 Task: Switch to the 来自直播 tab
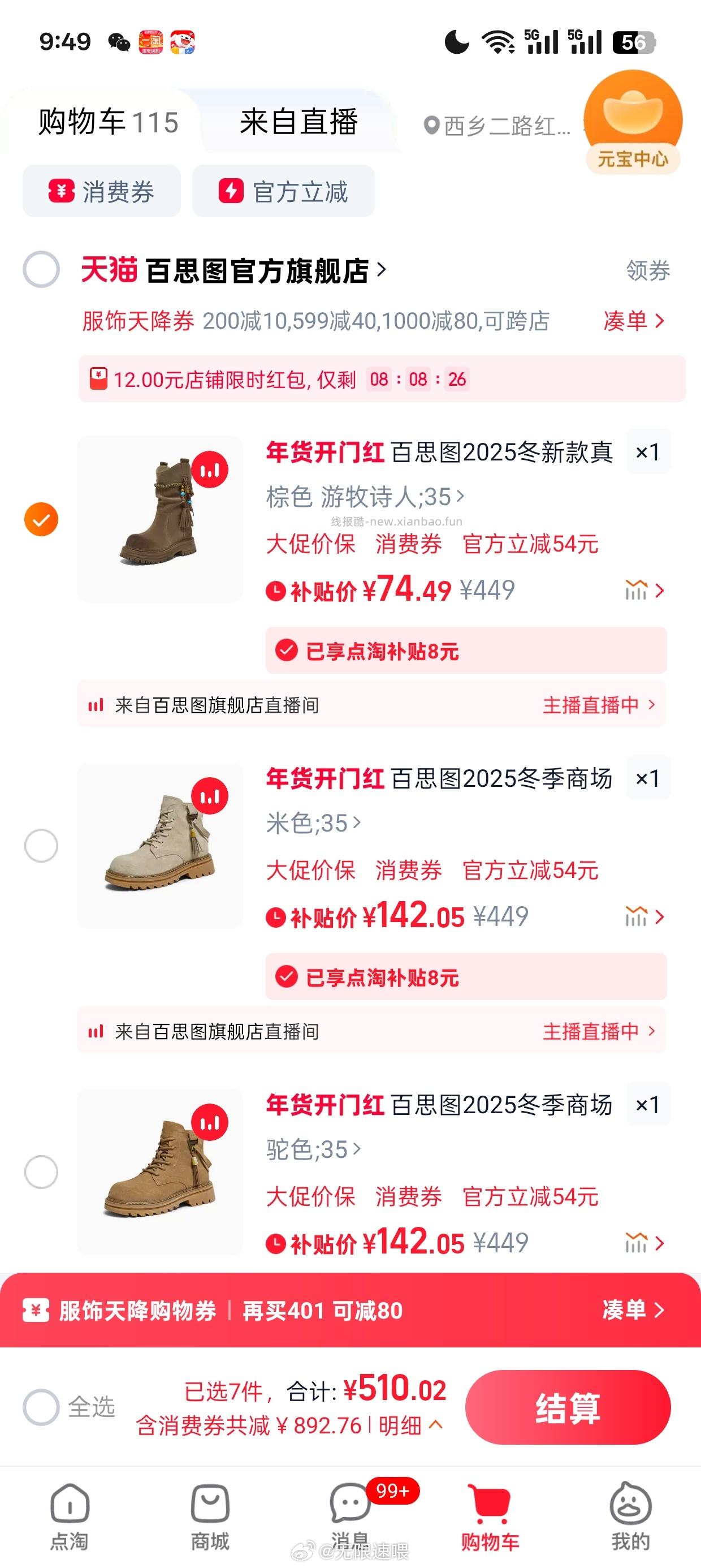pos(301,121)
